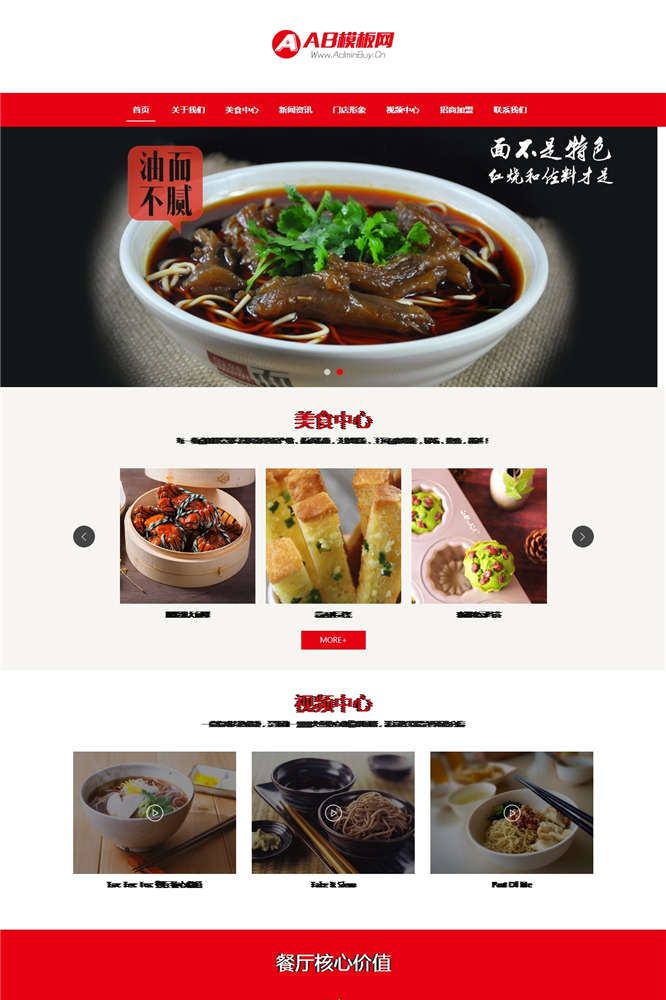The image size is (666, 1000).
Task: Tap the 招商加盟 navigation item
Action: tap(456, 110)
